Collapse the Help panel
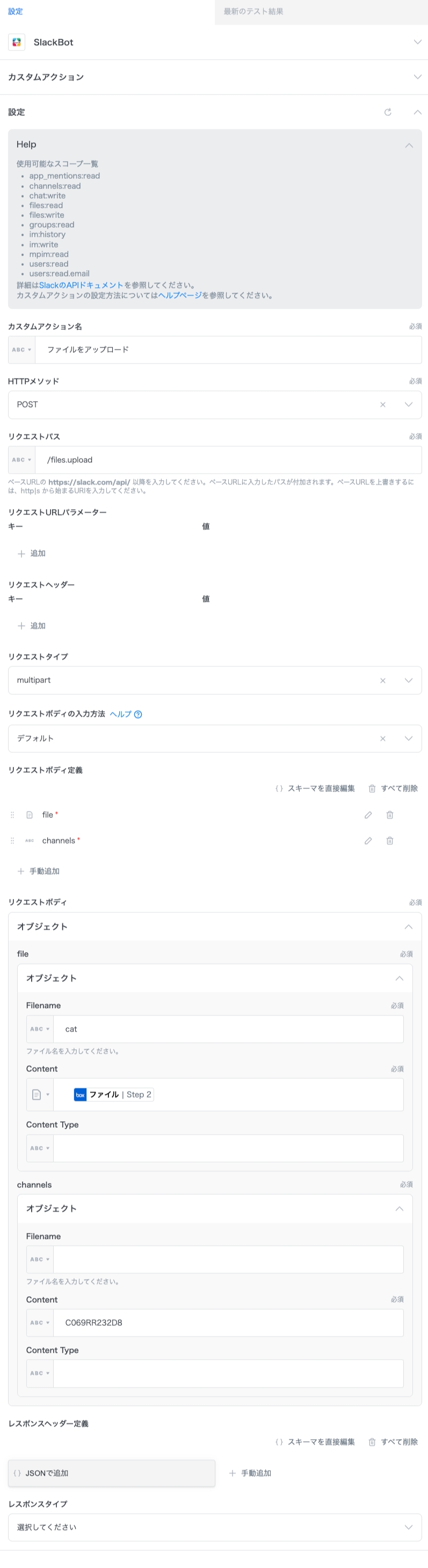Image resolution: width=428 pixels, height=1568 pixels. 409,145
